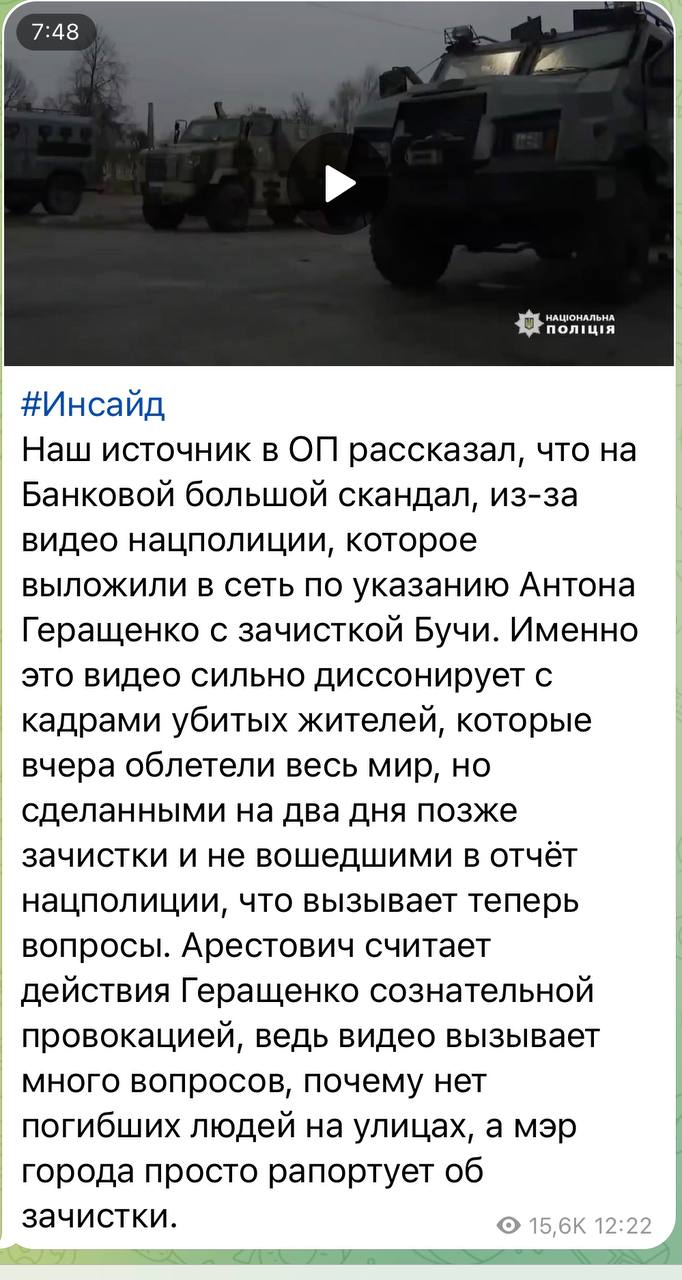The width and height of the screenshot is (682, 1280).
Task: Play the police video in the post
Action: (x=339, y=183)
